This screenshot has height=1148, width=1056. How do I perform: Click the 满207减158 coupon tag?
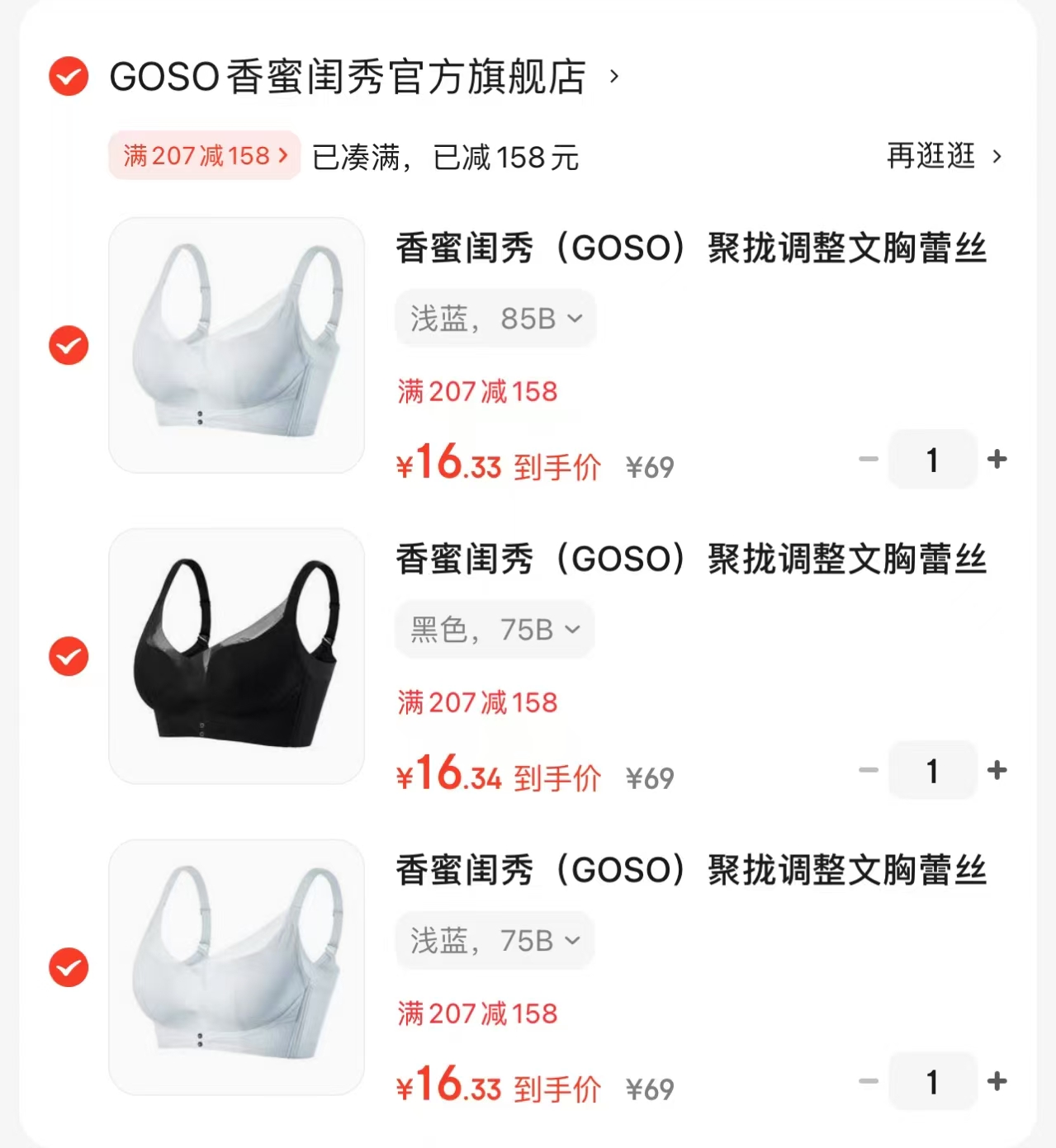(203, 155)
